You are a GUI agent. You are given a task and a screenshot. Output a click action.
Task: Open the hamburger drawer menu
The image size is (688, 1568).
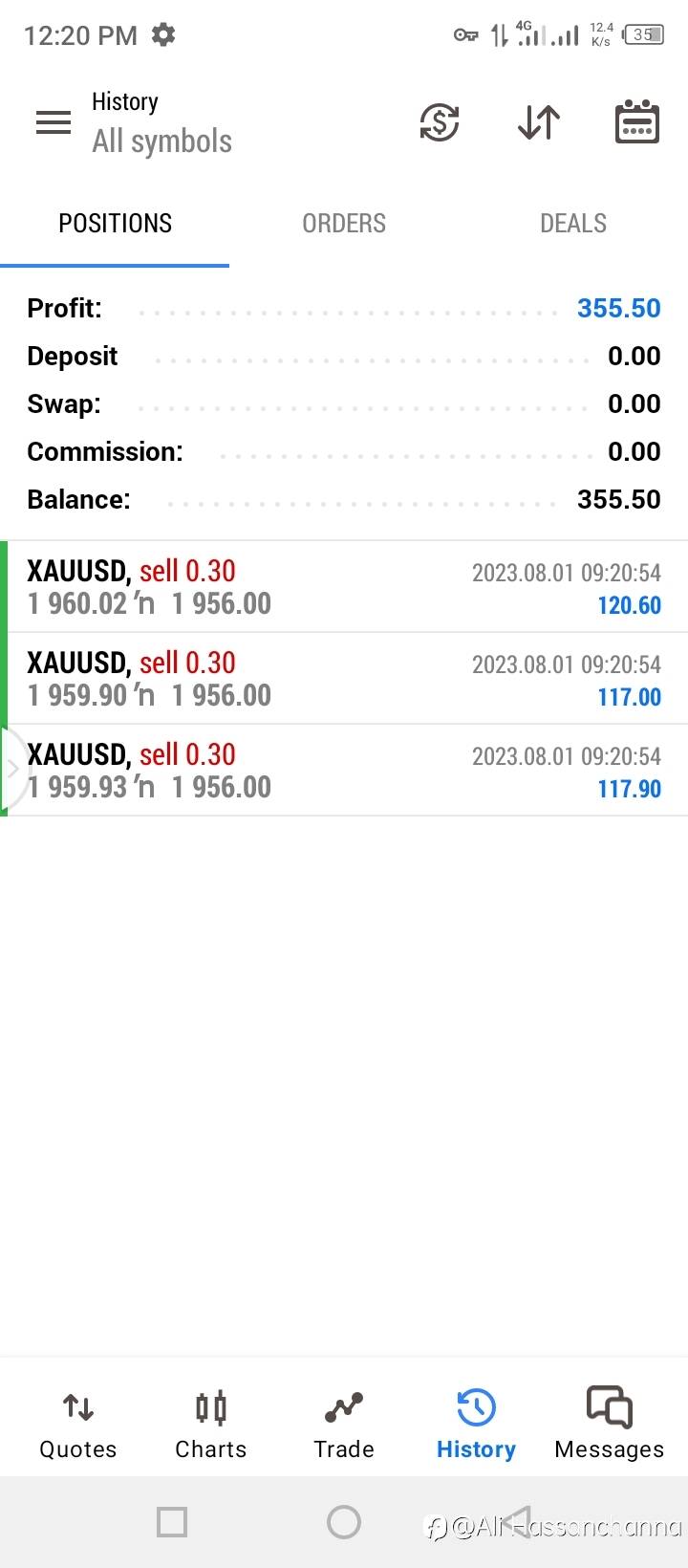pyautogui.click(x=54, y=122)
